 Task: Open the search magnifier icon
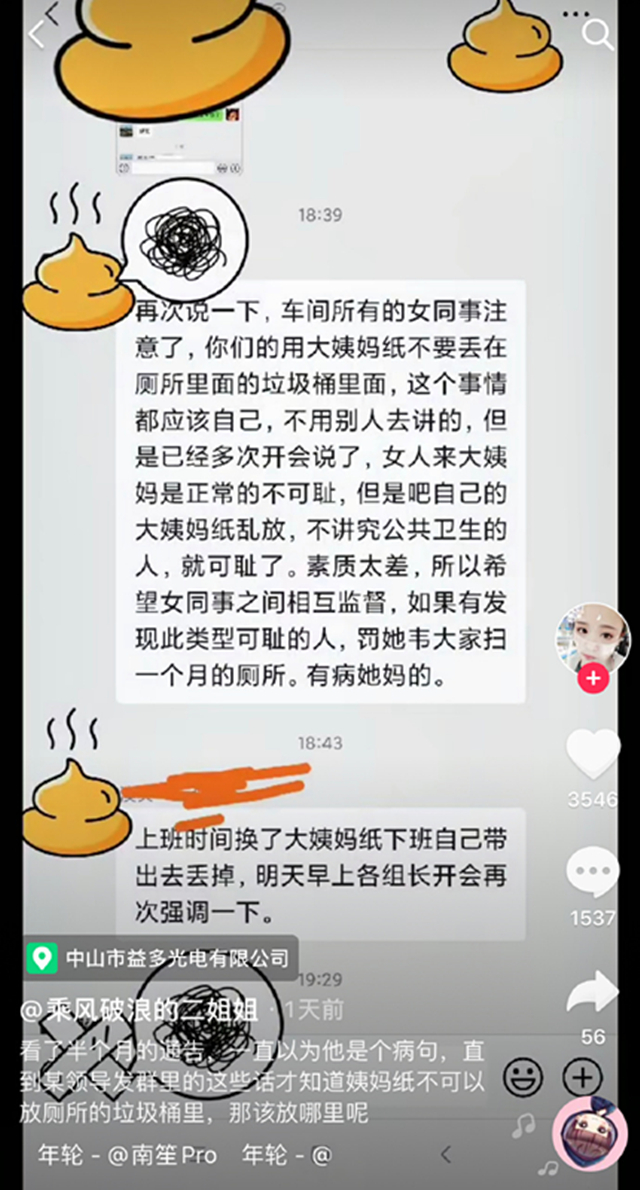pos(597,36)
